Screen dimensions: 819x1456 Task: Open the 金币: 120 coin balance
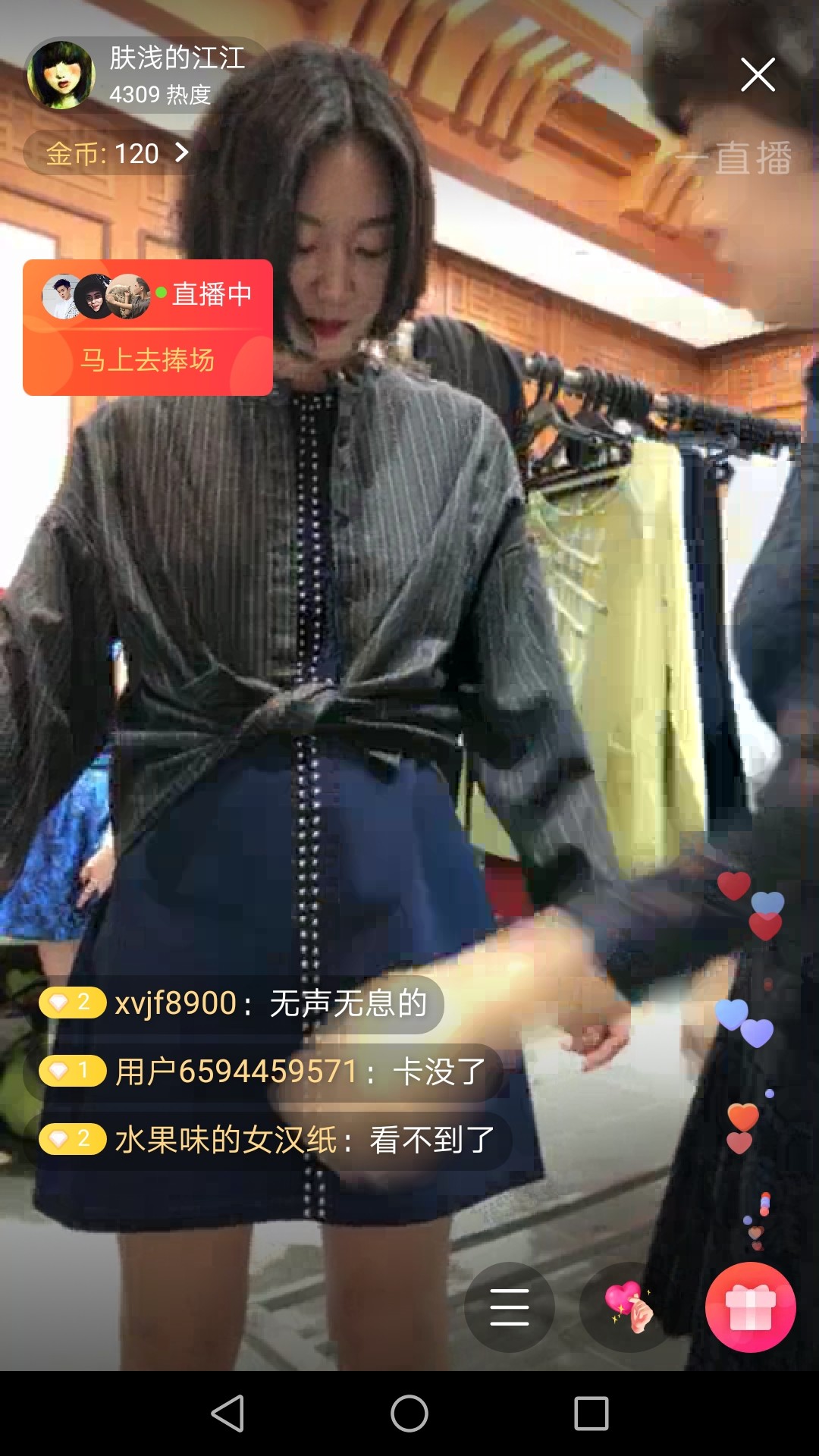coord(114,153)
